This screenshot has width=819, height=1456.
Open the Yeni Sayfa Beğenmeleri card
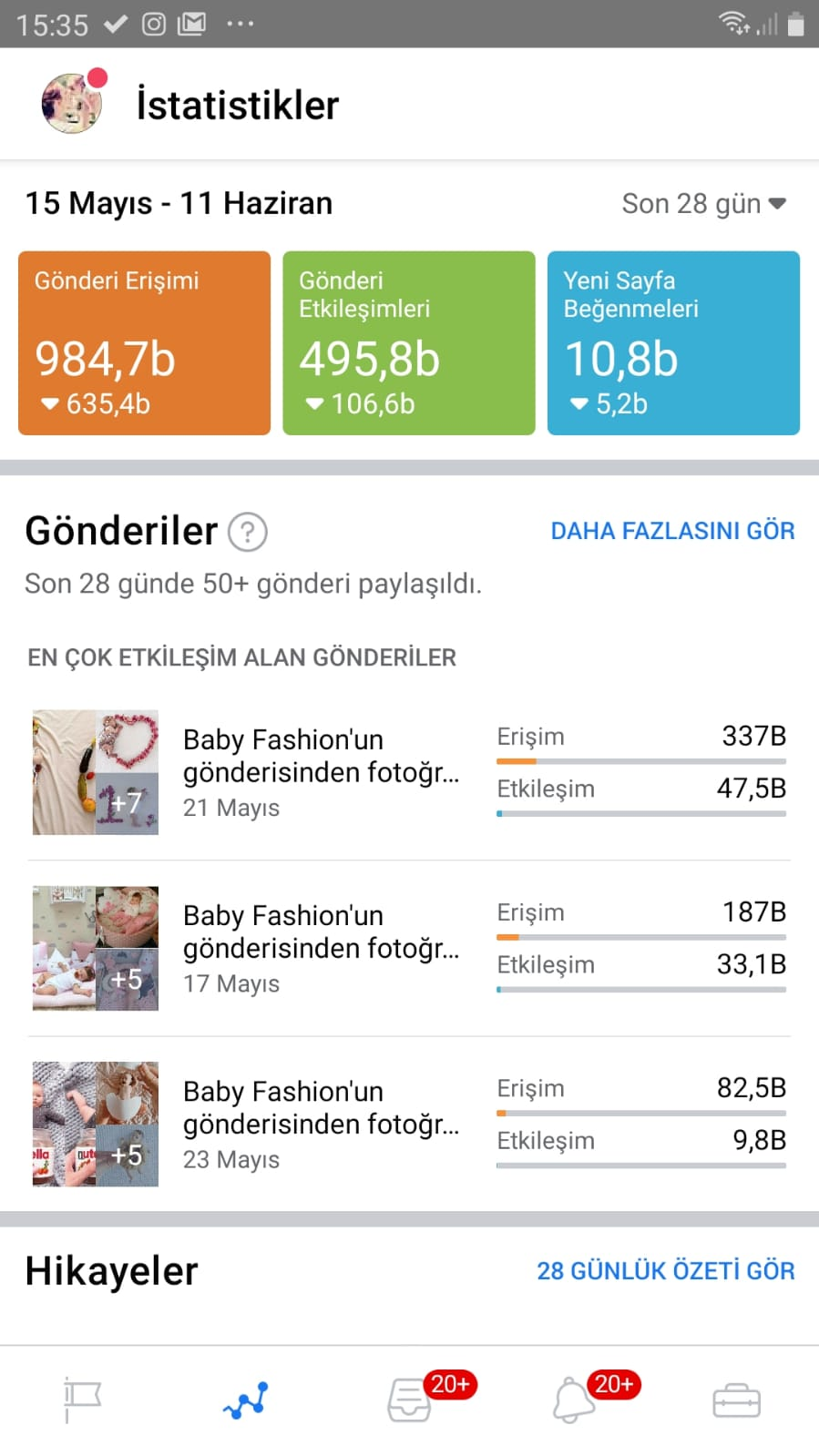[x=673, y=343]
